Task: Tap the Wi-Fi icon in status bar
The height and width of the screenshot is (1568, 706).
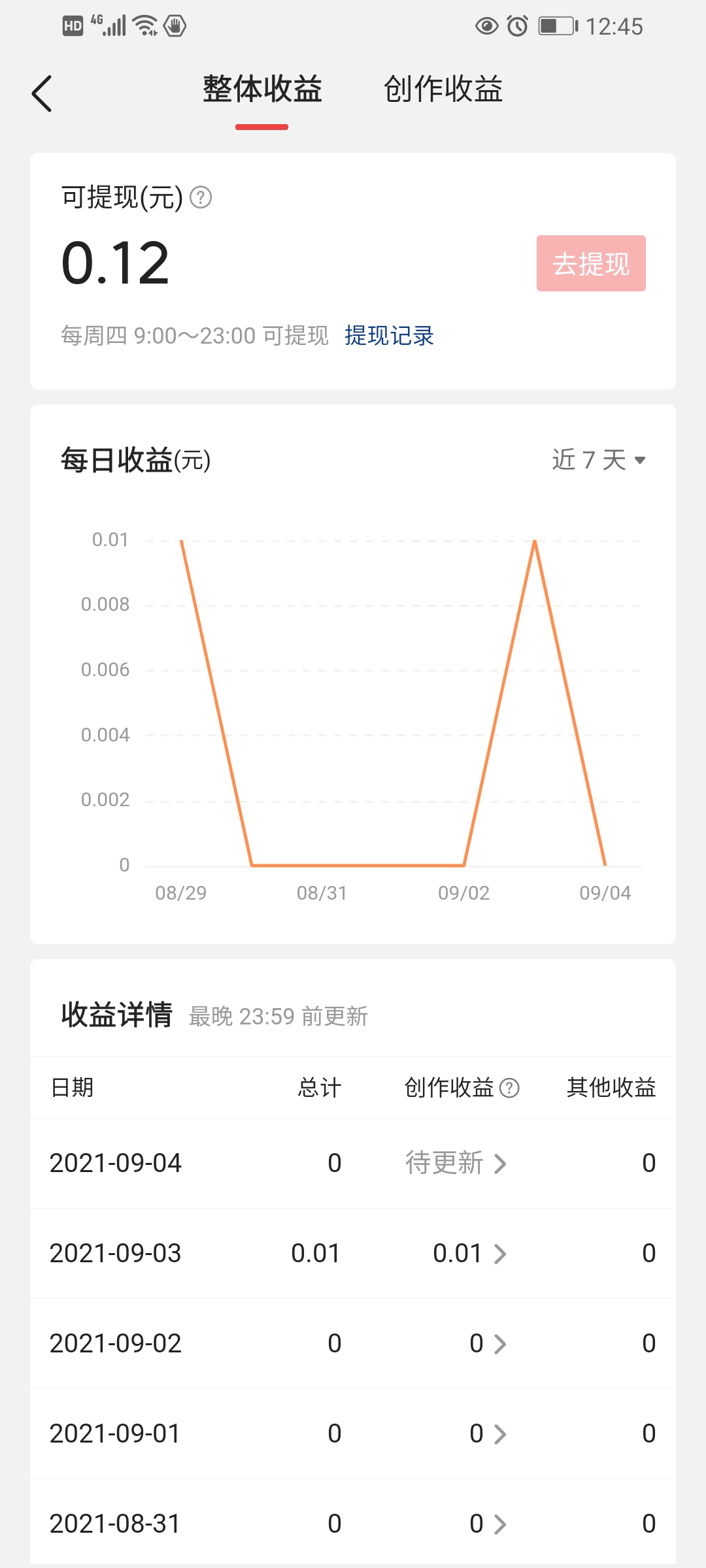Action: [143, 26]
